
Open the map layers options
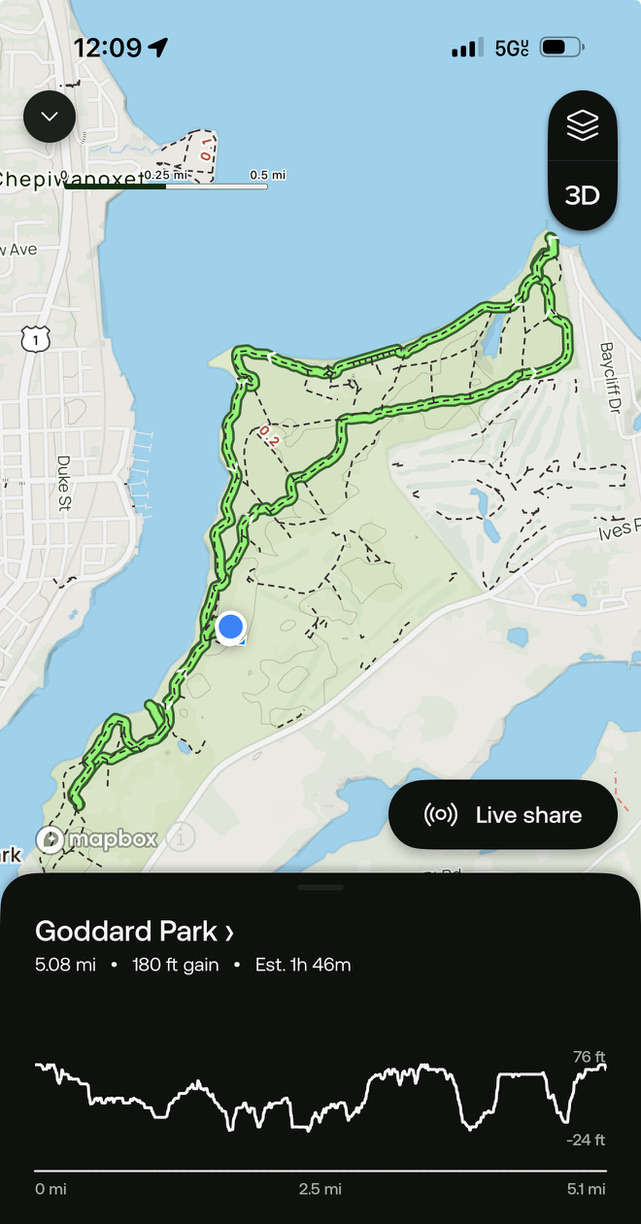point(582,126)
